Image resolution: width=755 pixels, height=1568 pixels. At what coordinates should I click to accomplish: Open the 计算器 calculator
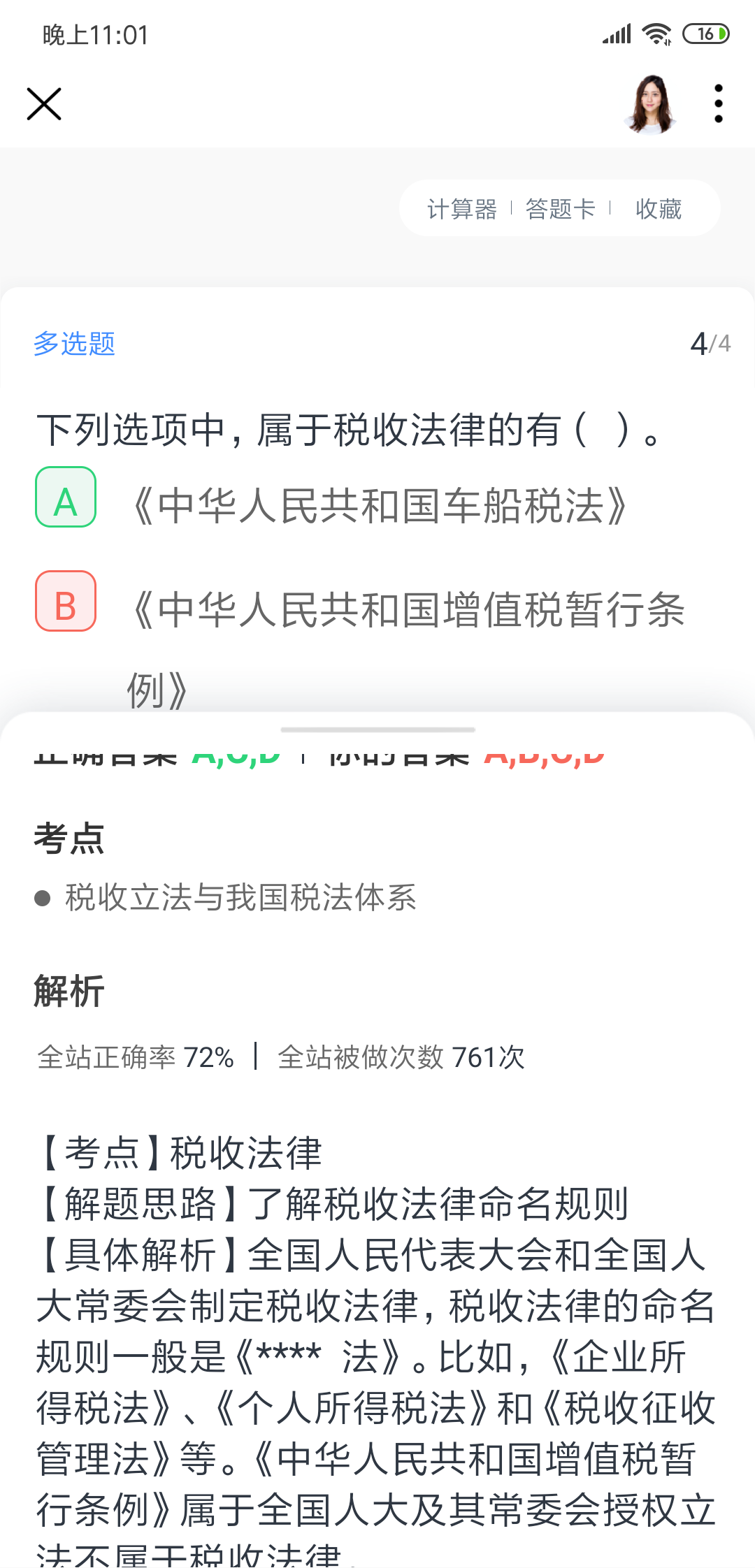(461, 209)
